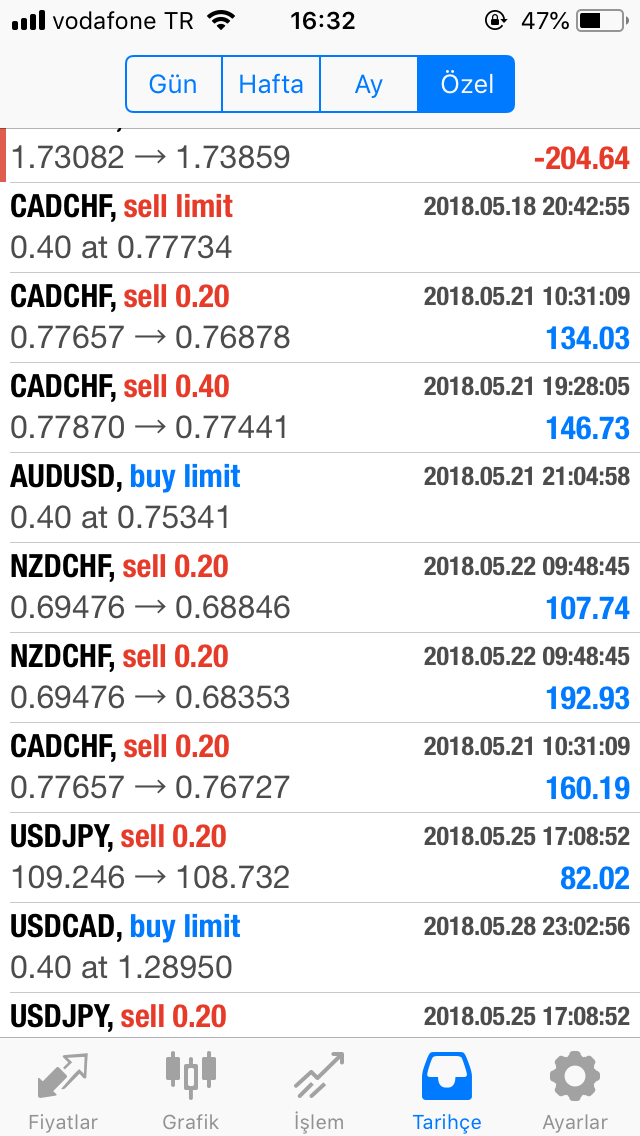Viewport: 640px width, 1136px height.
Task: Switch to the İşlem tab
Action: pos(319,1090)
